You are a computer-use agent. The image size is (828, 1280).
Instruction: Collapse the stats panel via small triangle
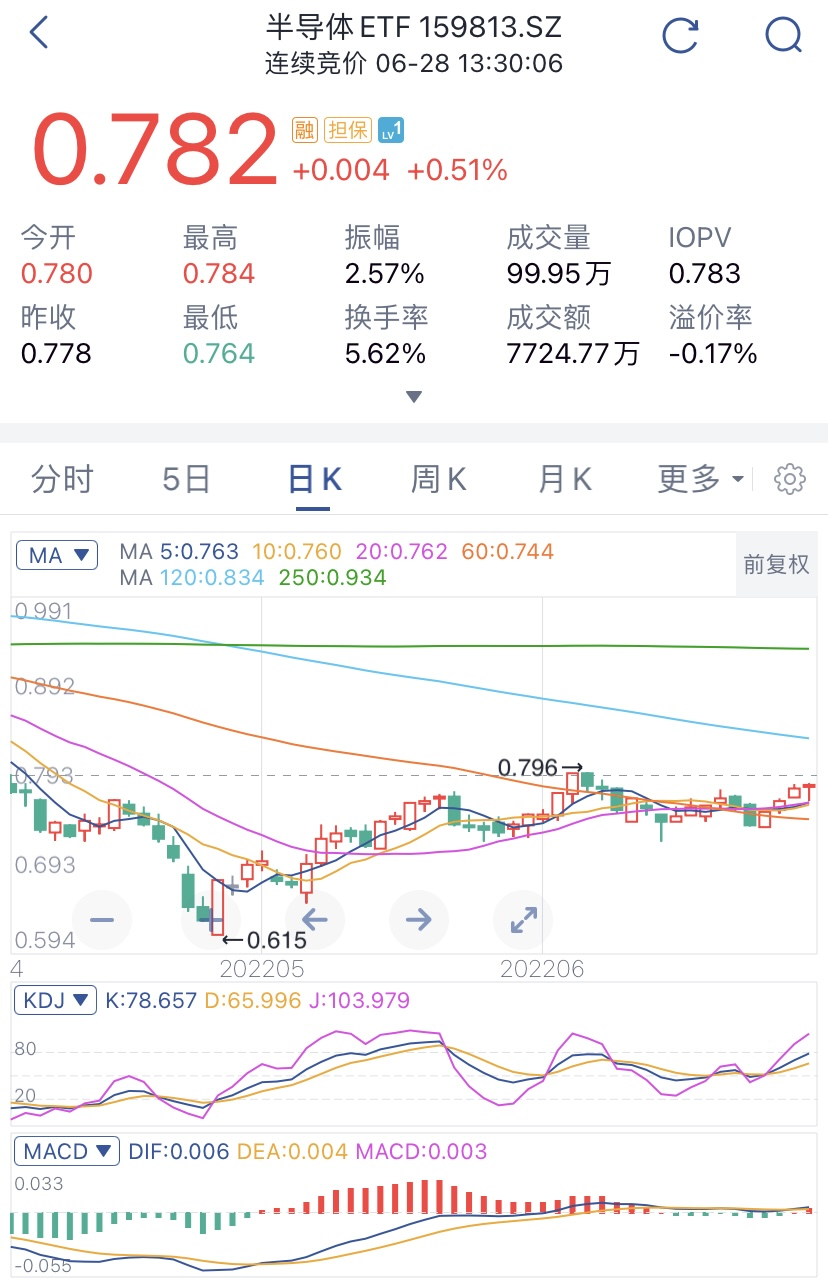coord(413,396)
